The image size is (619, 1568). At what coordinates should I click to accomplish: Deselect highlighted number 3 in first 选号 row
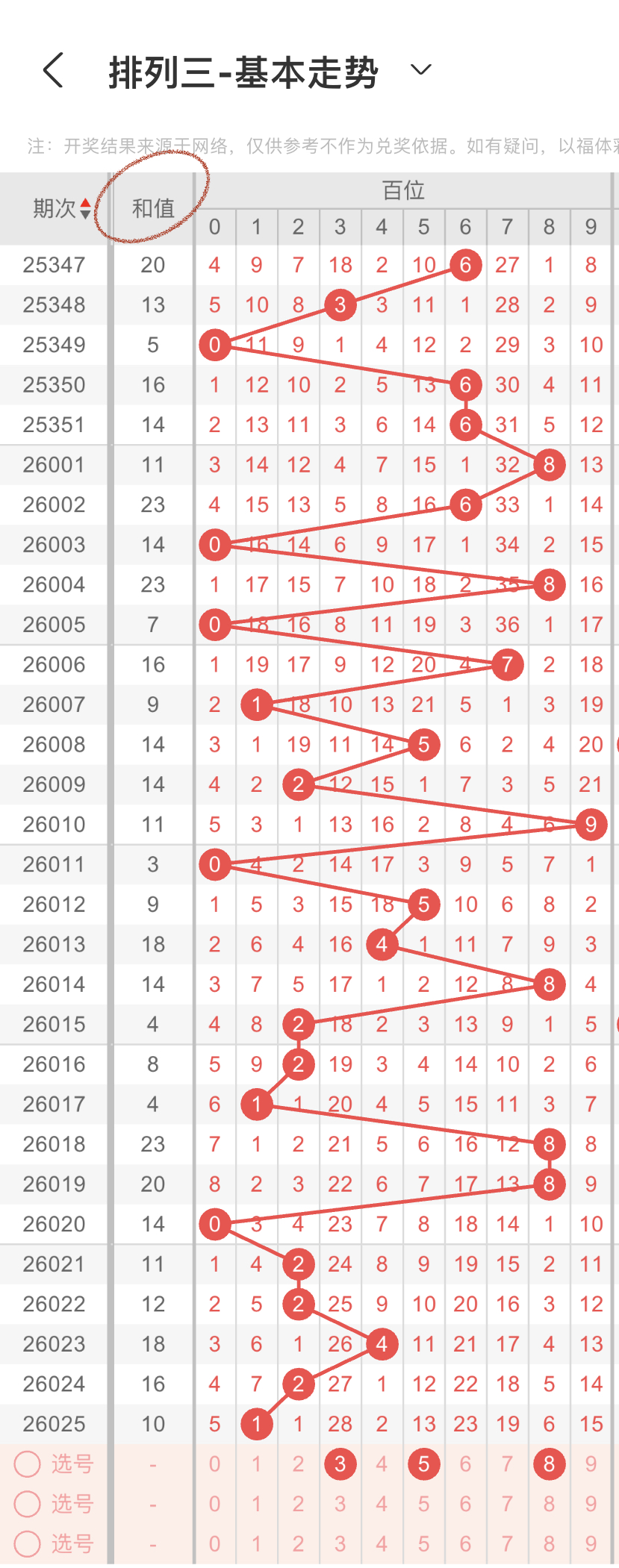(x=340, y=1464)
